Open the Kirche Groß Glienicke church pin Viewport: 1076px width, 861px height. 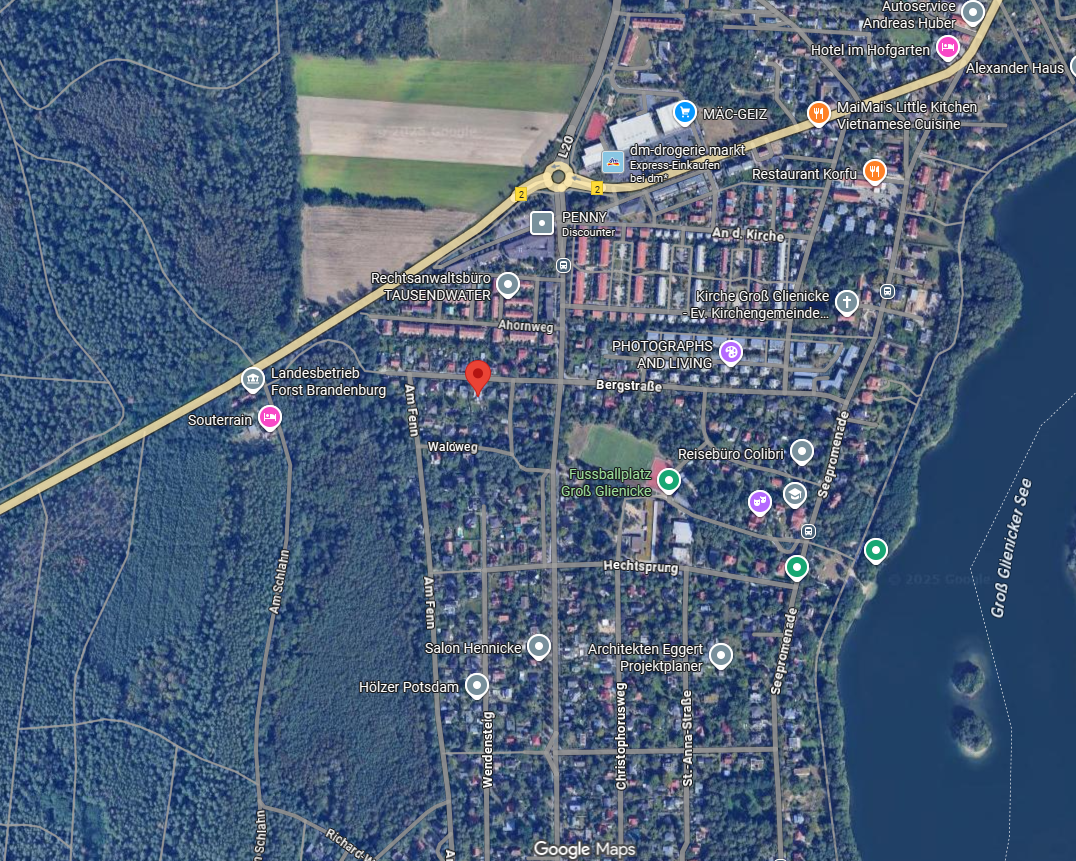[x=847, y=300]
